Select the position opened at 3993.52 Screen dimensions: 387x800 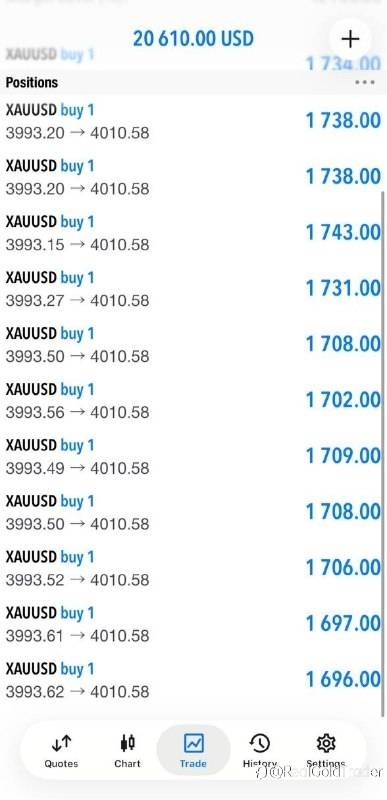point(193,568)
